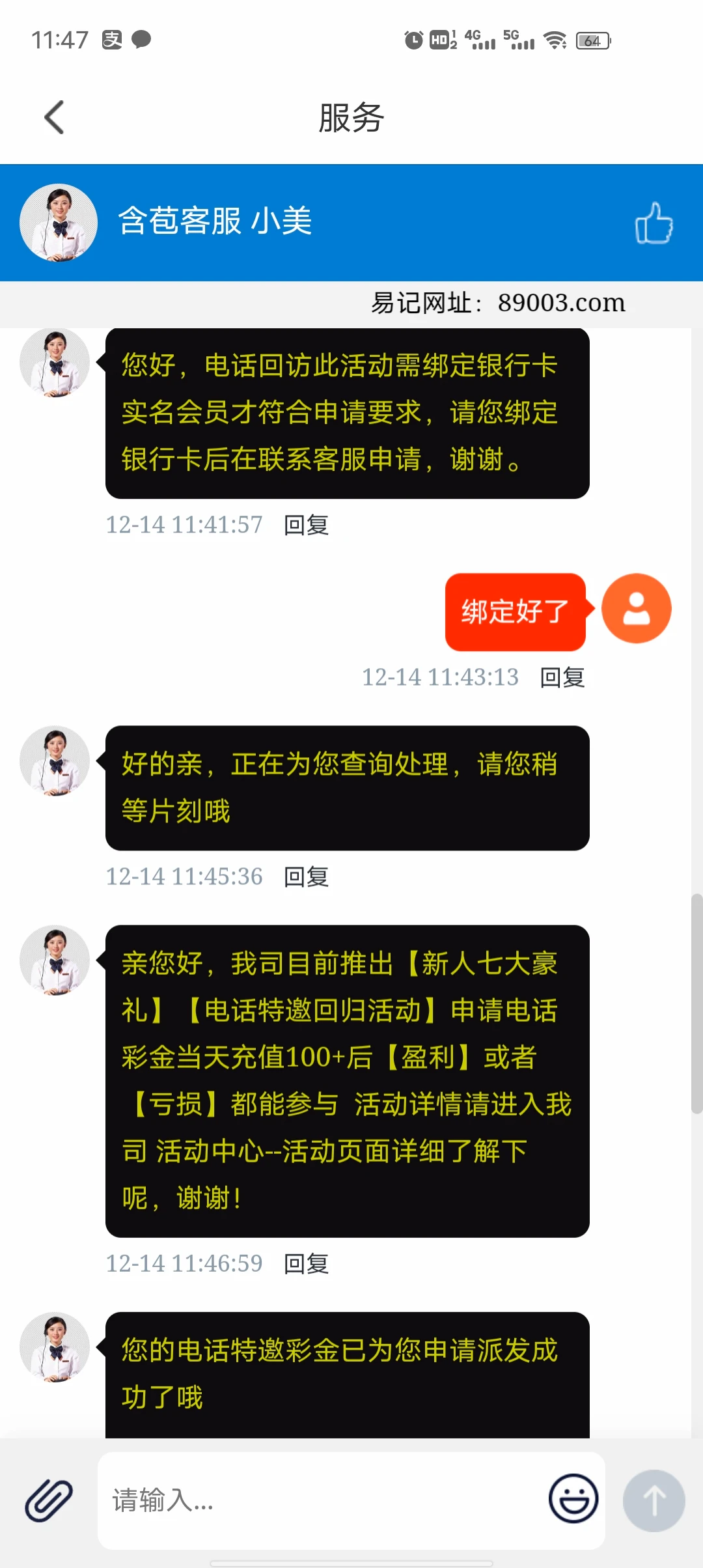Select the 绑定好了 sent message bubble

coord(514,610)
